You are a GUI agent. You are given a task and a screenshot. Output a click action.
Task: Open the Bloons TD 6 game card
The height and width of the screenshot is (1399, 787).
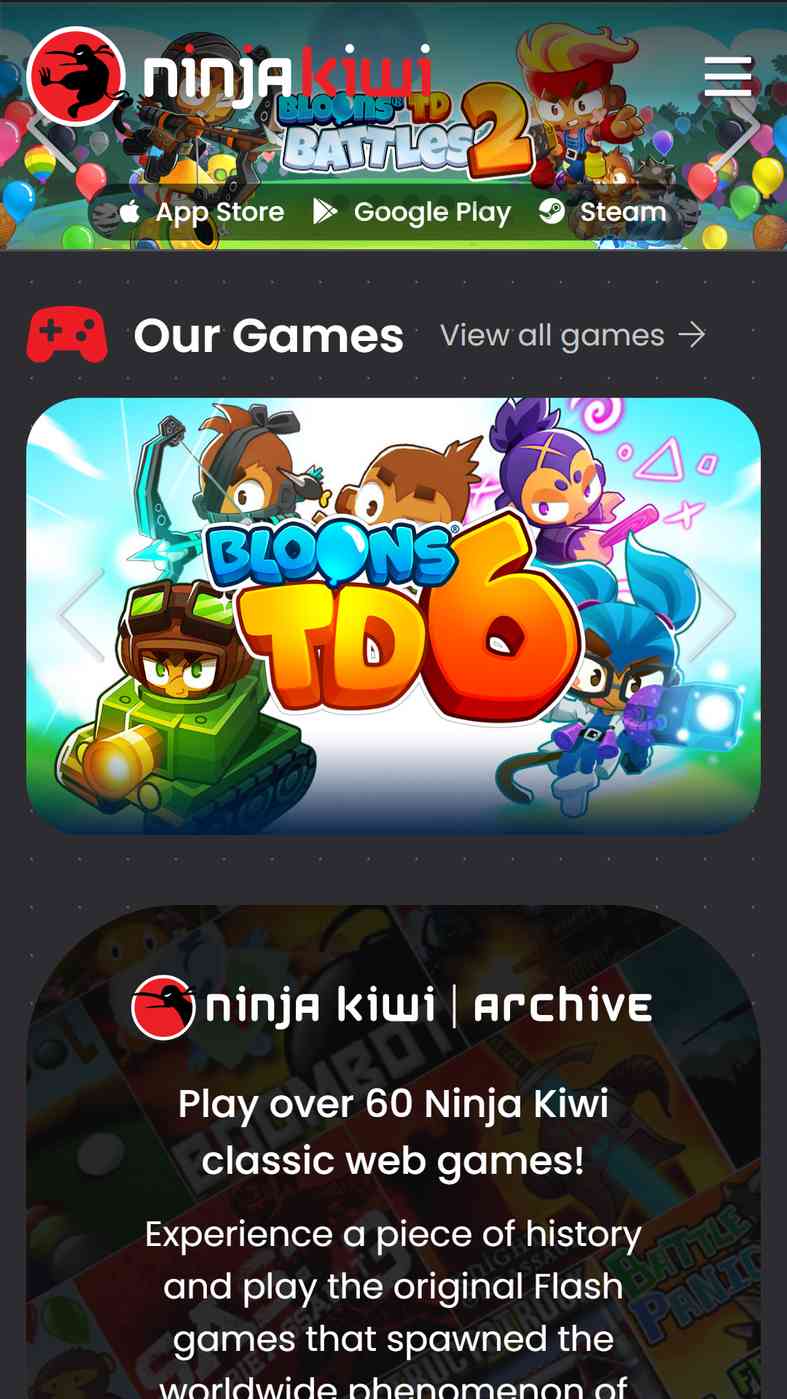[x=393, y=616]
